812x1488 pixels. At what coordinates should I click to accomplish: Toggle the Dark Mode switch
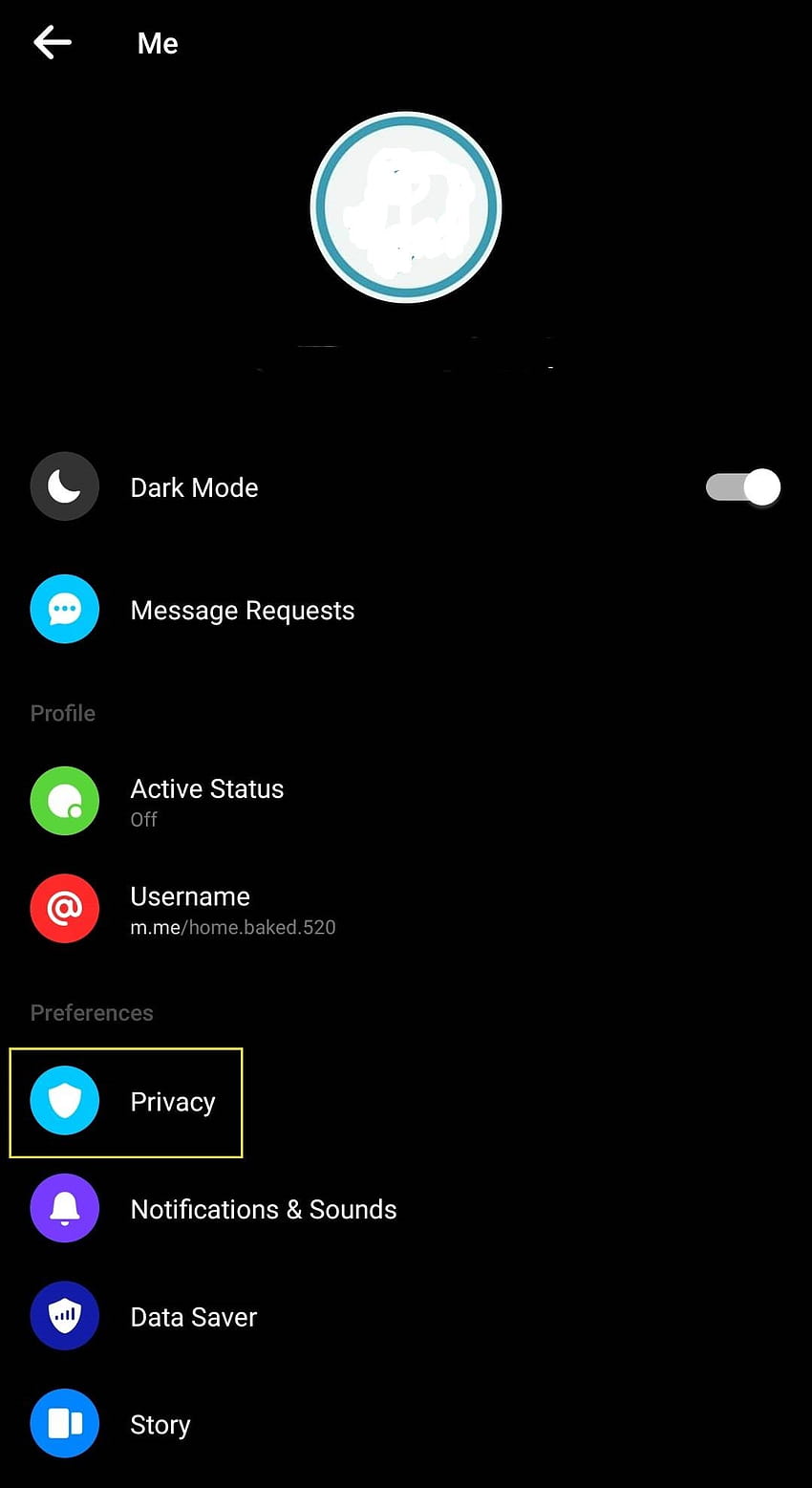[743, 487]
